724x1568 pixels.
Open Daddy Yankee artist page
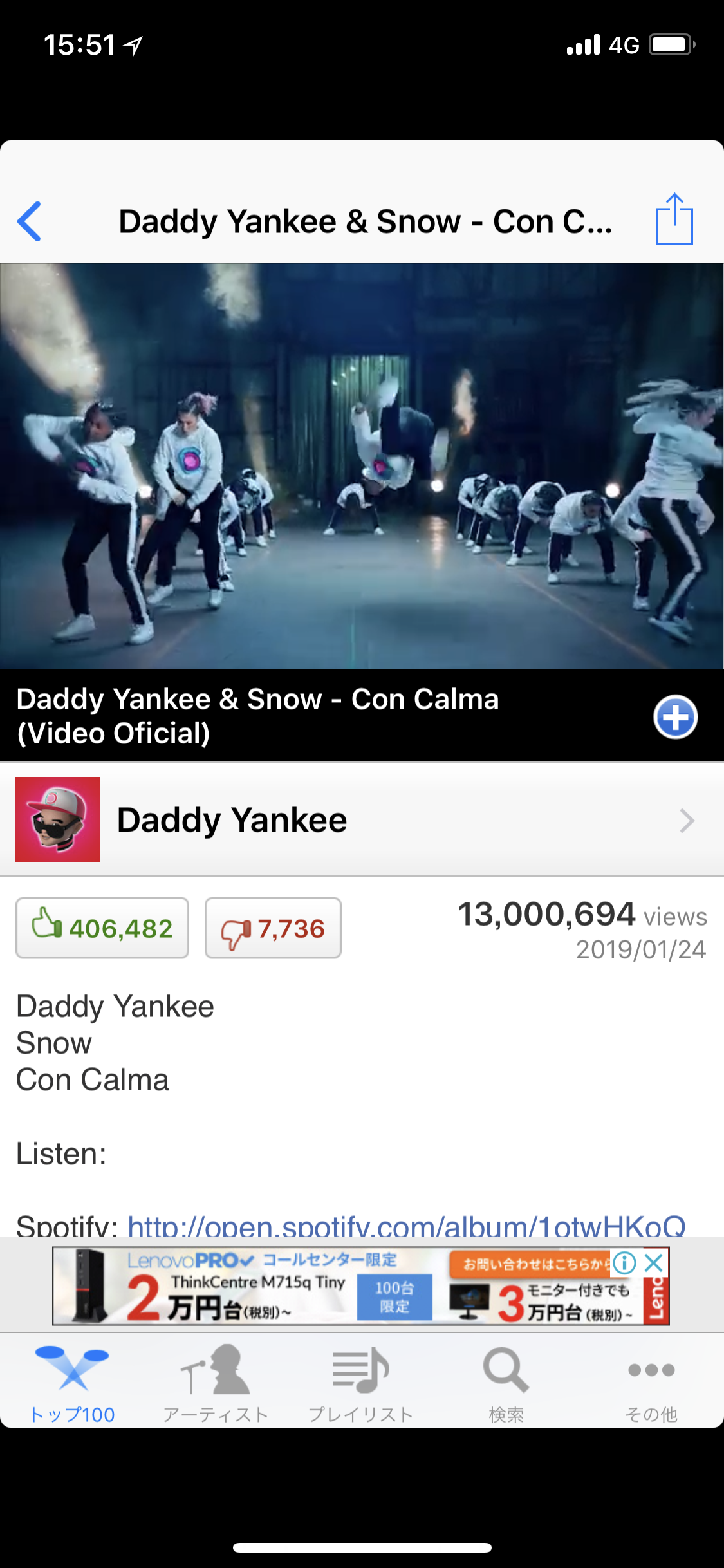[362, 820]
